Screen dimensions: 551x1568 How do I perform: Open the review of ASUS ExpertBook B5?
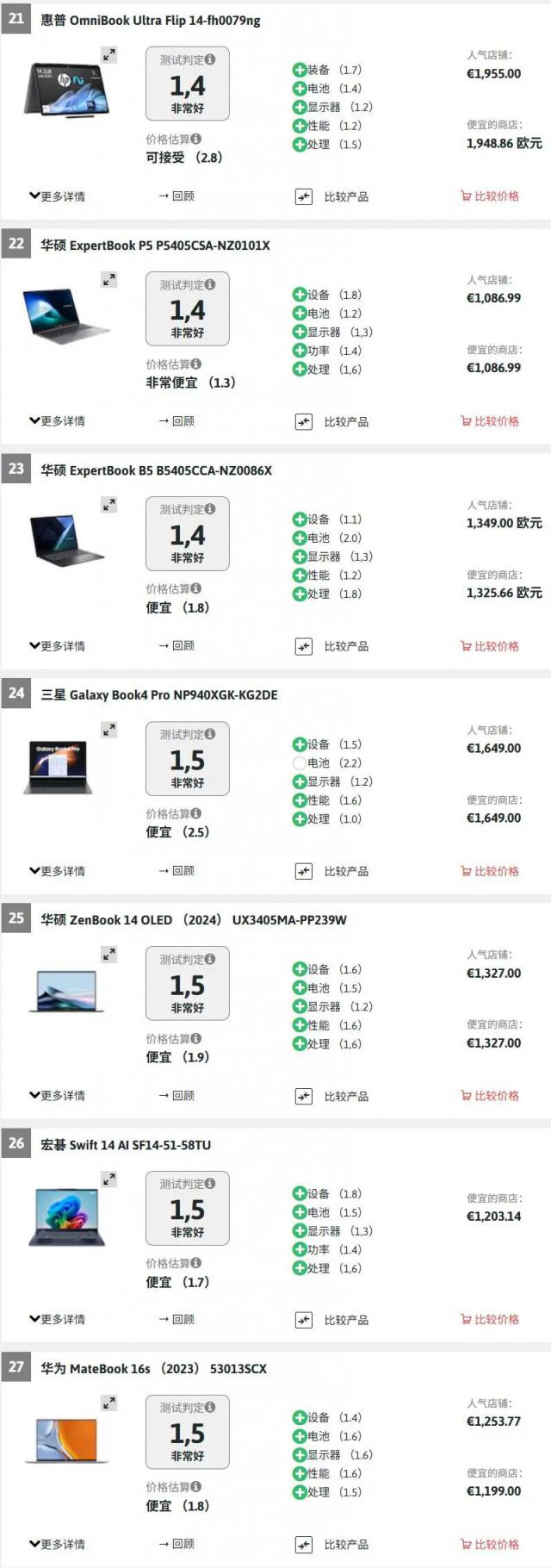click(176, 646)
